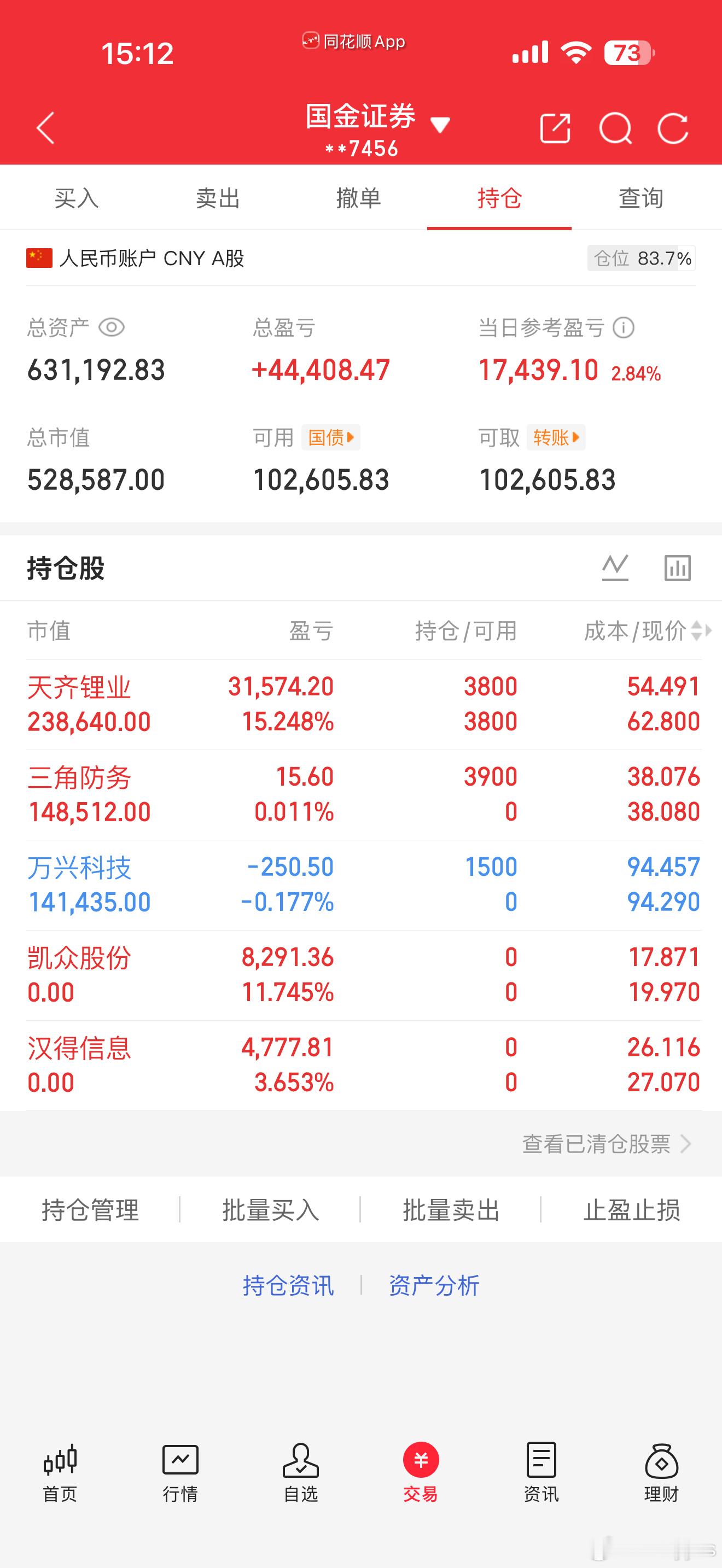Open 查看已清仓股票 link
Image resolution: width=722 pixels, height=1568 pixels.
pos(599,1143)
